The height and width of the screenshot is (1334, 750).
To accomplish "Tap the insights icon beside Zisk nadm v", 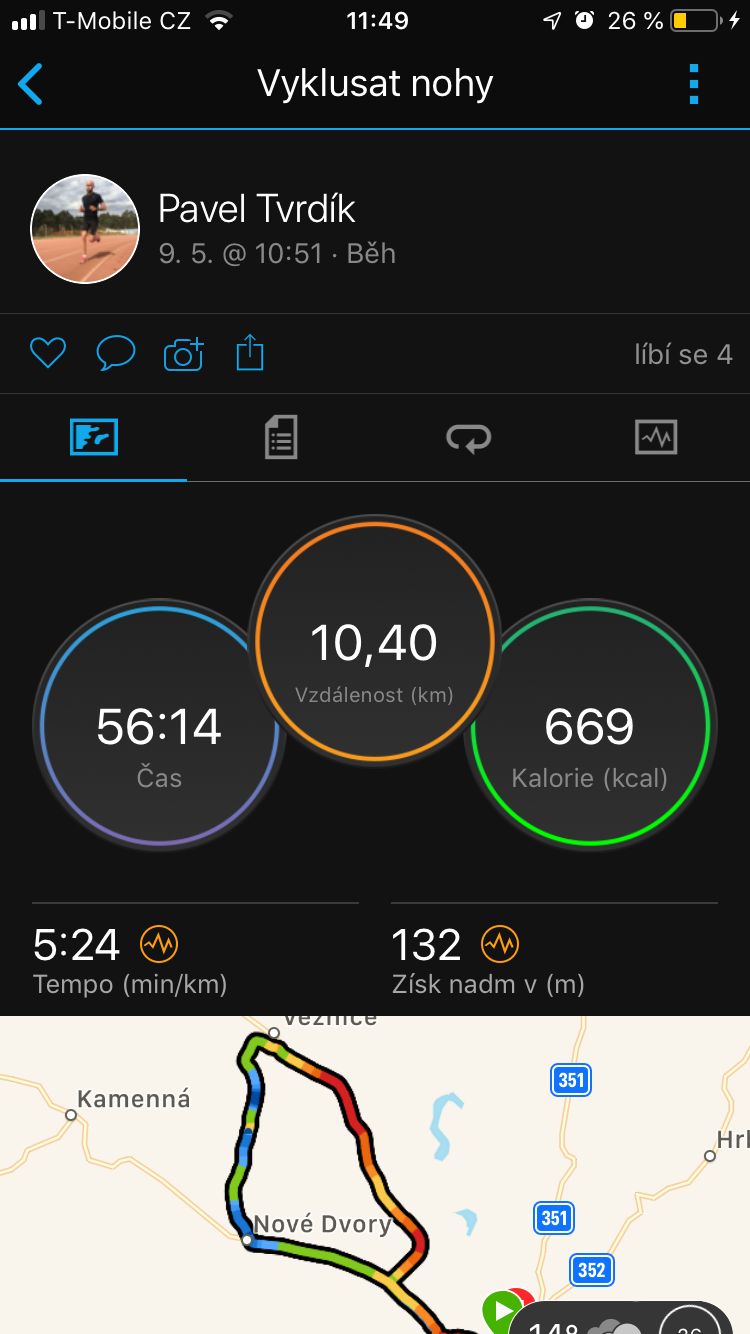I will [500, 943].
